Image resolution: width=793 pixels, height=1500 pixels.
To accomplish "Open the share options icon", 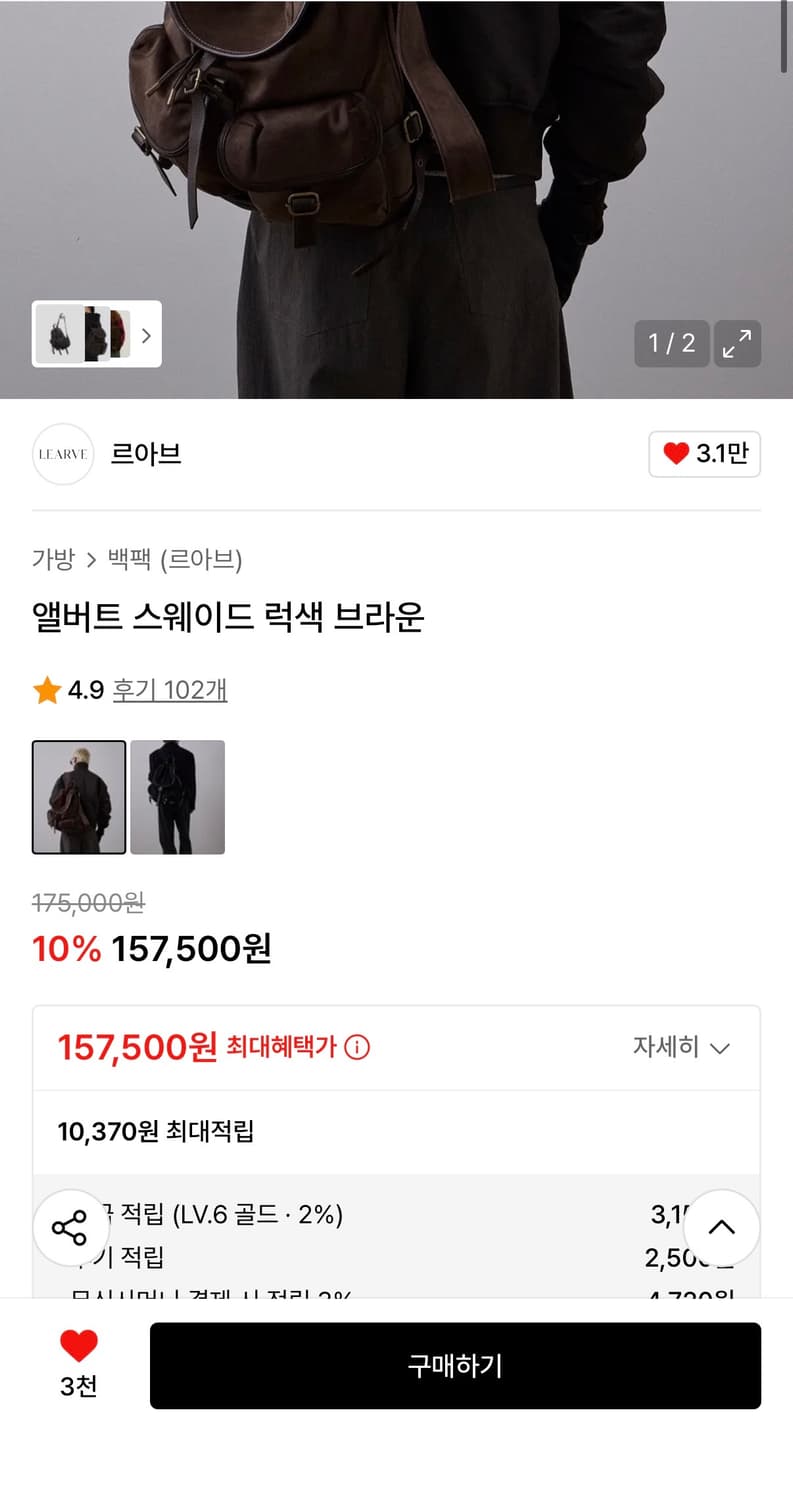I will click(69, 1227).
